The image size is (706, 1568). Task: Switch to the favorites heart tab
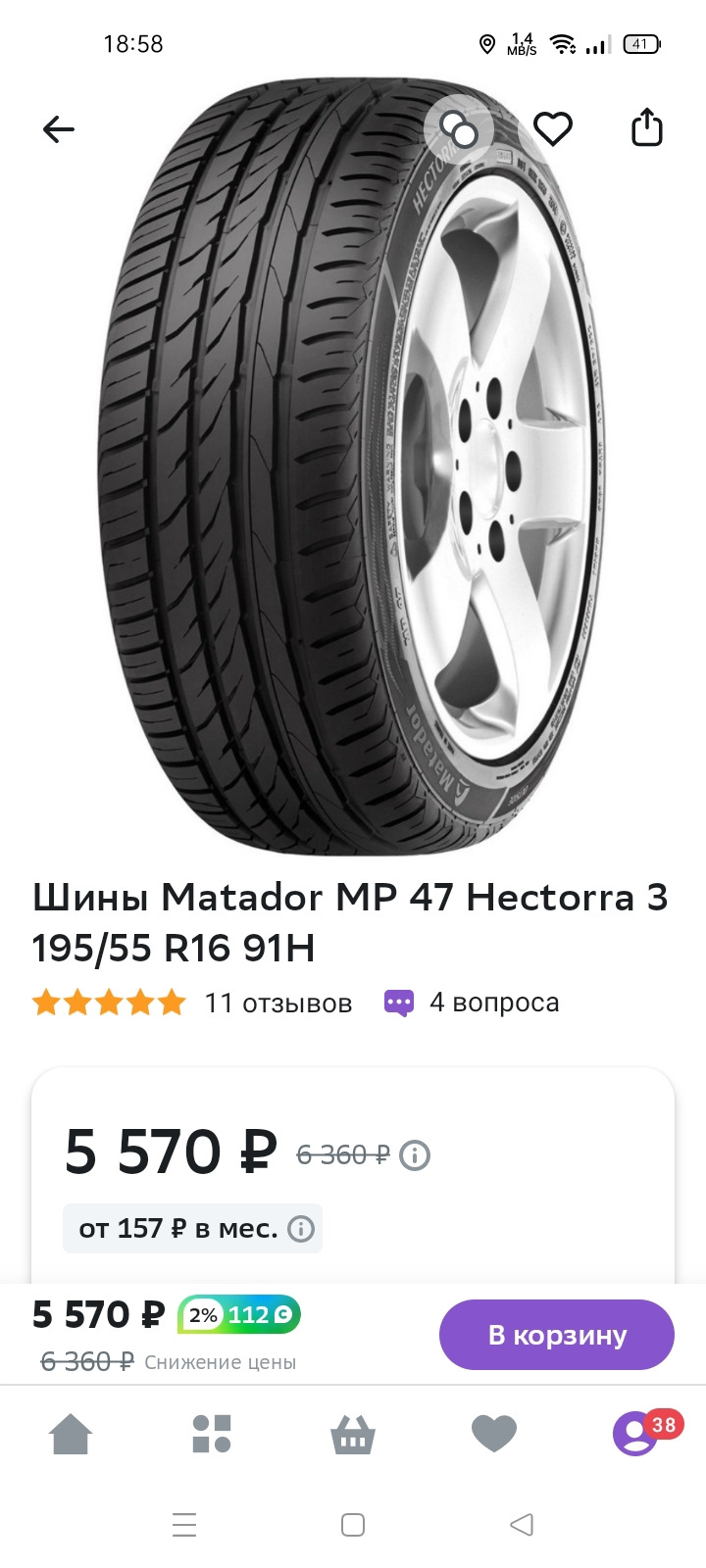493,1435
